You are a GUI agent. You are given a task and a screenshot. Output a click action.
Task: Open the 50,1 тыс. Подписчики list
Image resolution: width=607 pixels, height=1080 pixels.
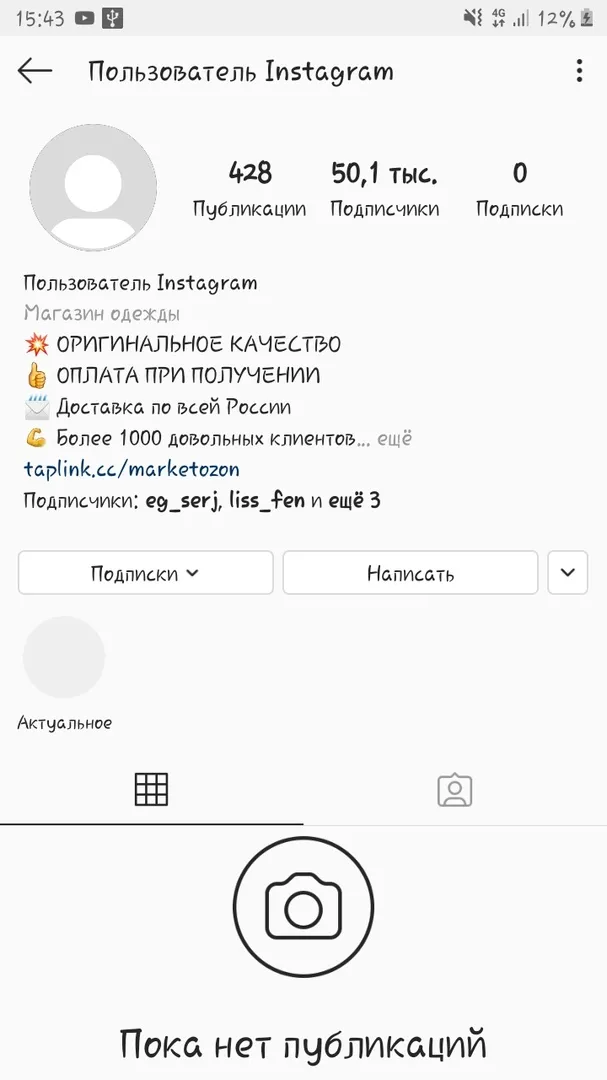point(384,189)
